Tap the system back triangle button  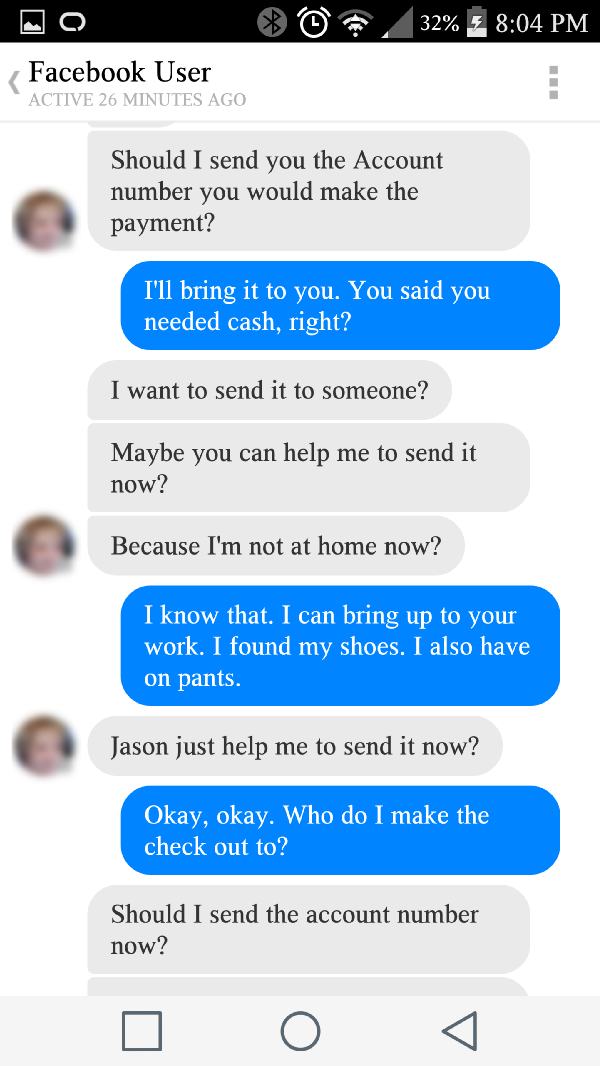tap(458, 1030)
